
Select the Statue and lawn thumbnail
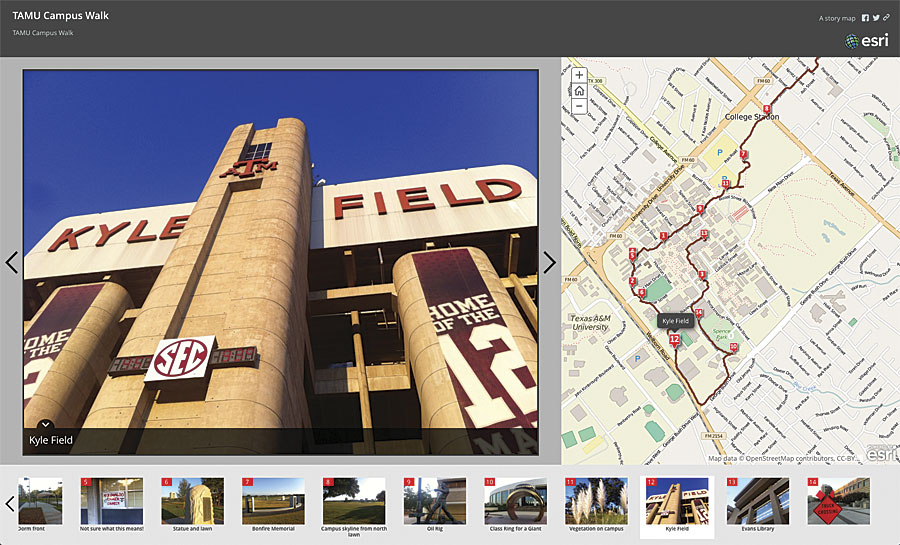click(x=192, y=501)
